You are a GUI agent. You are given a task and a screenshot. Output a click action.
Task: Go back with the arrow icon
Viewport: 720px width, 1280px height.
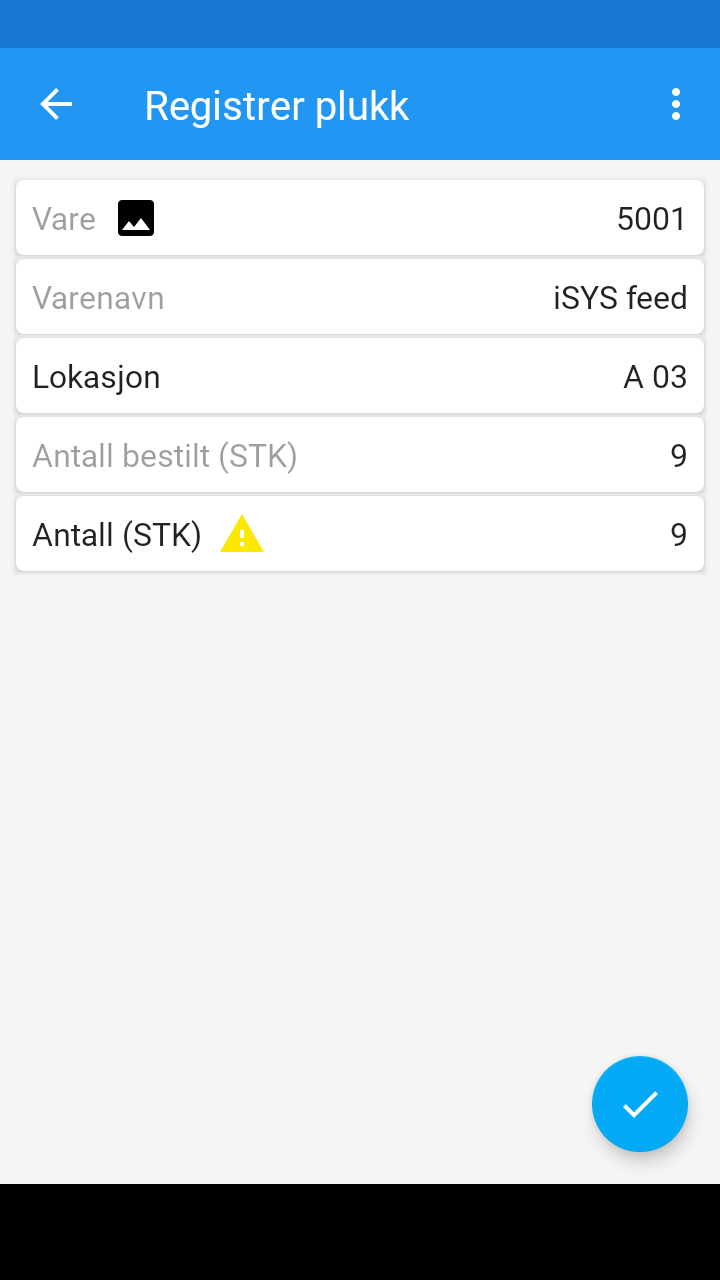tap(56, 104)
